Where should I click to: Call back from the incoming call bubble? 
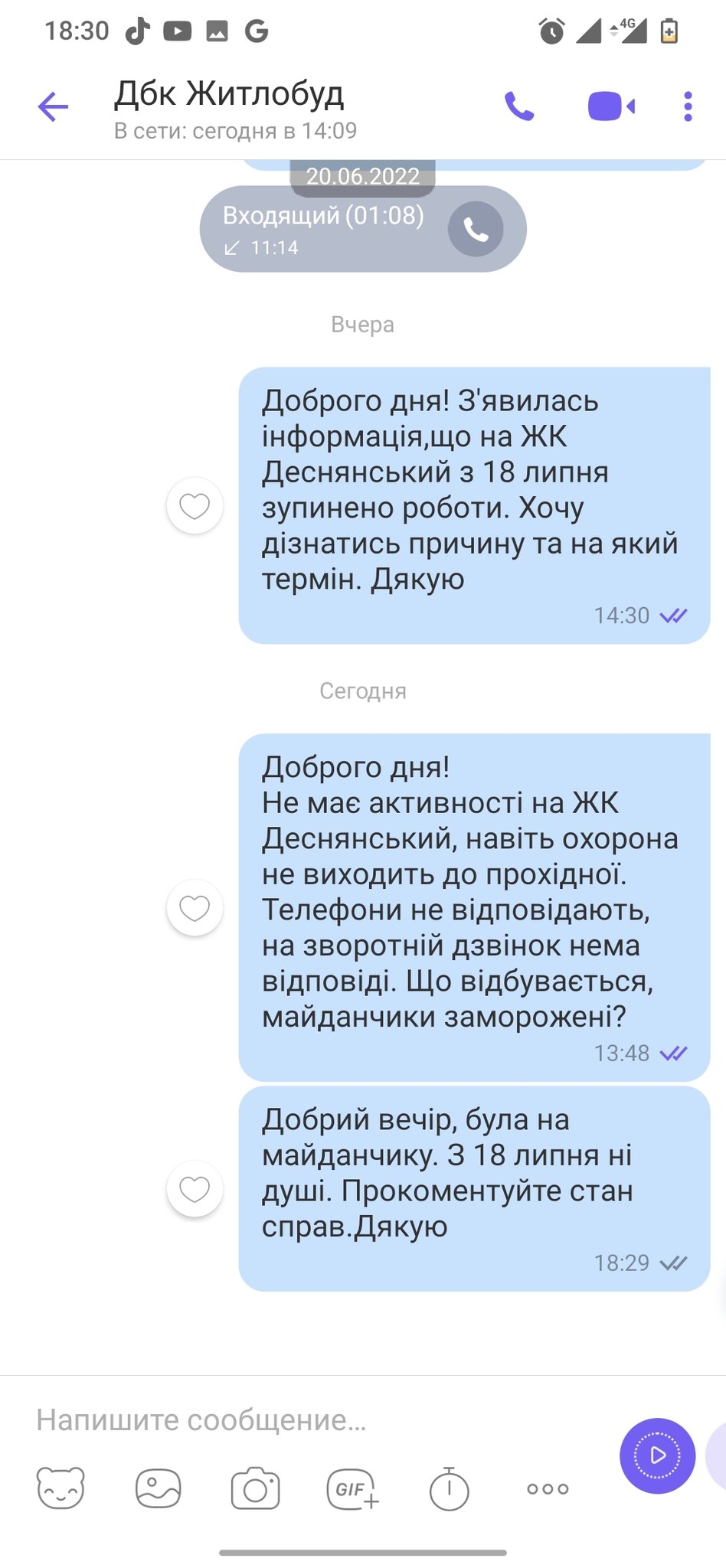pyautogui.click(x=476, y=229)
